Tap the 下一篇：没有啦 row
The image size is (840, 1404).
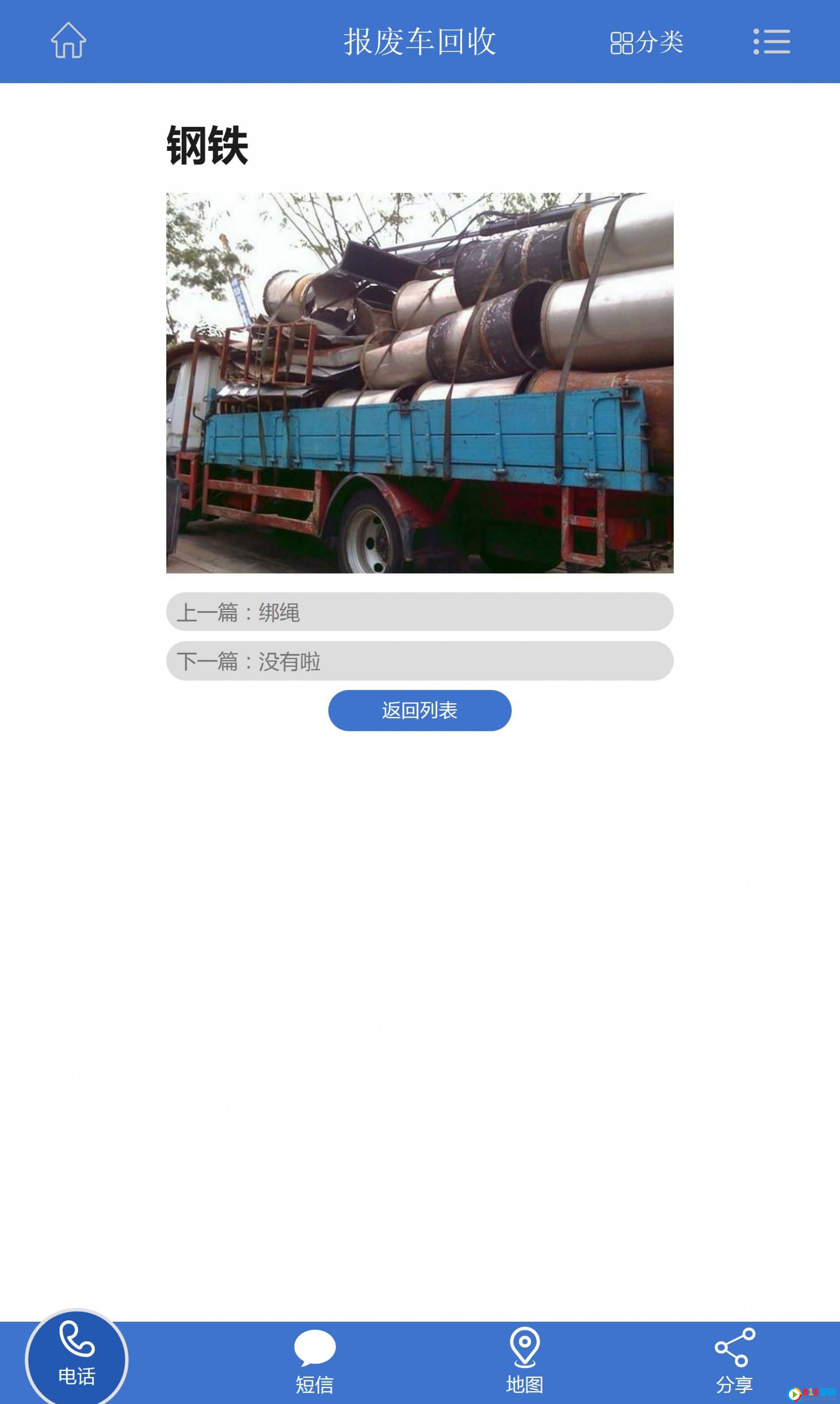pos(420,661)
